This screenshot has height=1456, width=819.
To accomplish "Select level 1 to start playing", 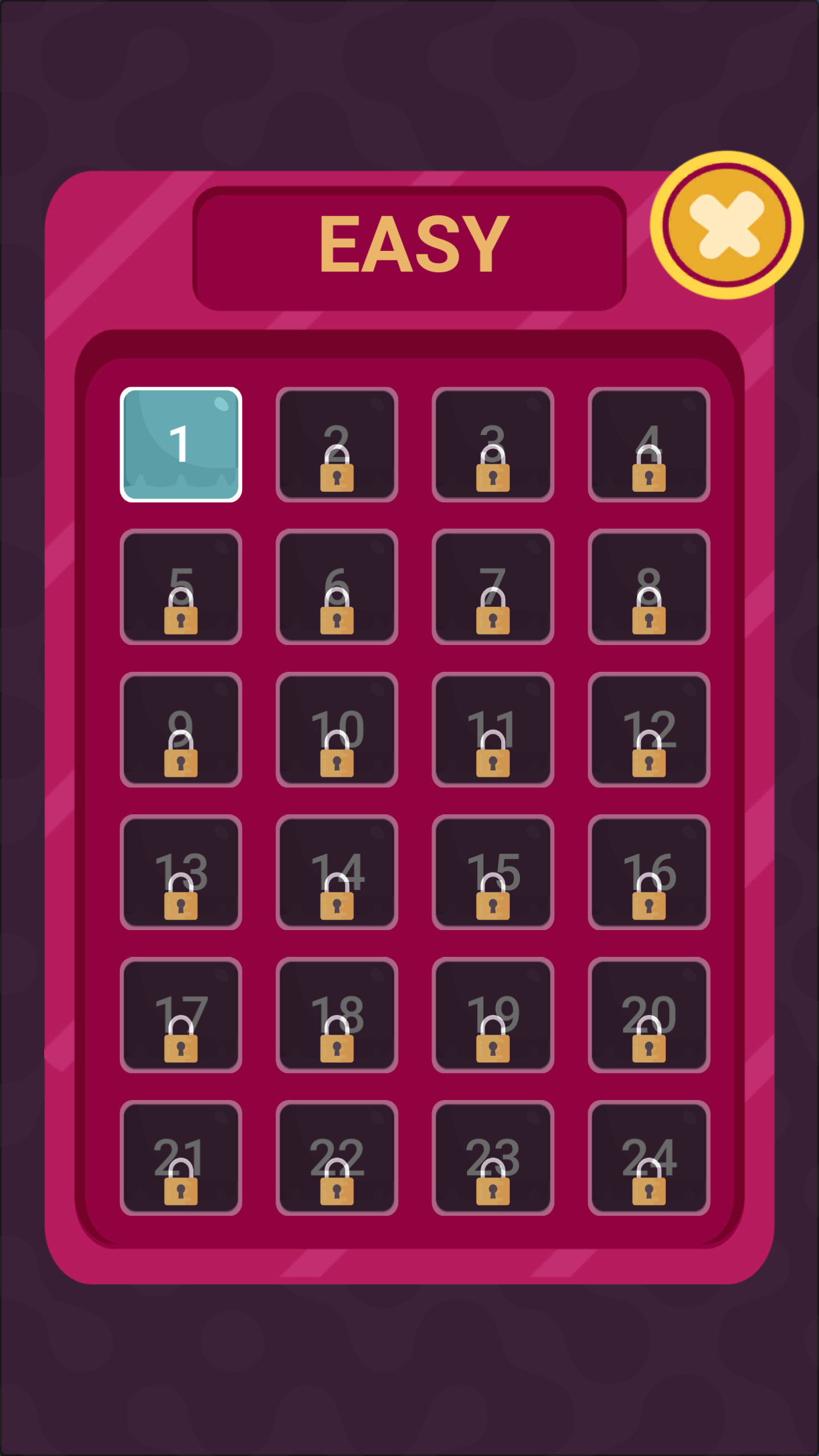I will [x=181, y=442].
